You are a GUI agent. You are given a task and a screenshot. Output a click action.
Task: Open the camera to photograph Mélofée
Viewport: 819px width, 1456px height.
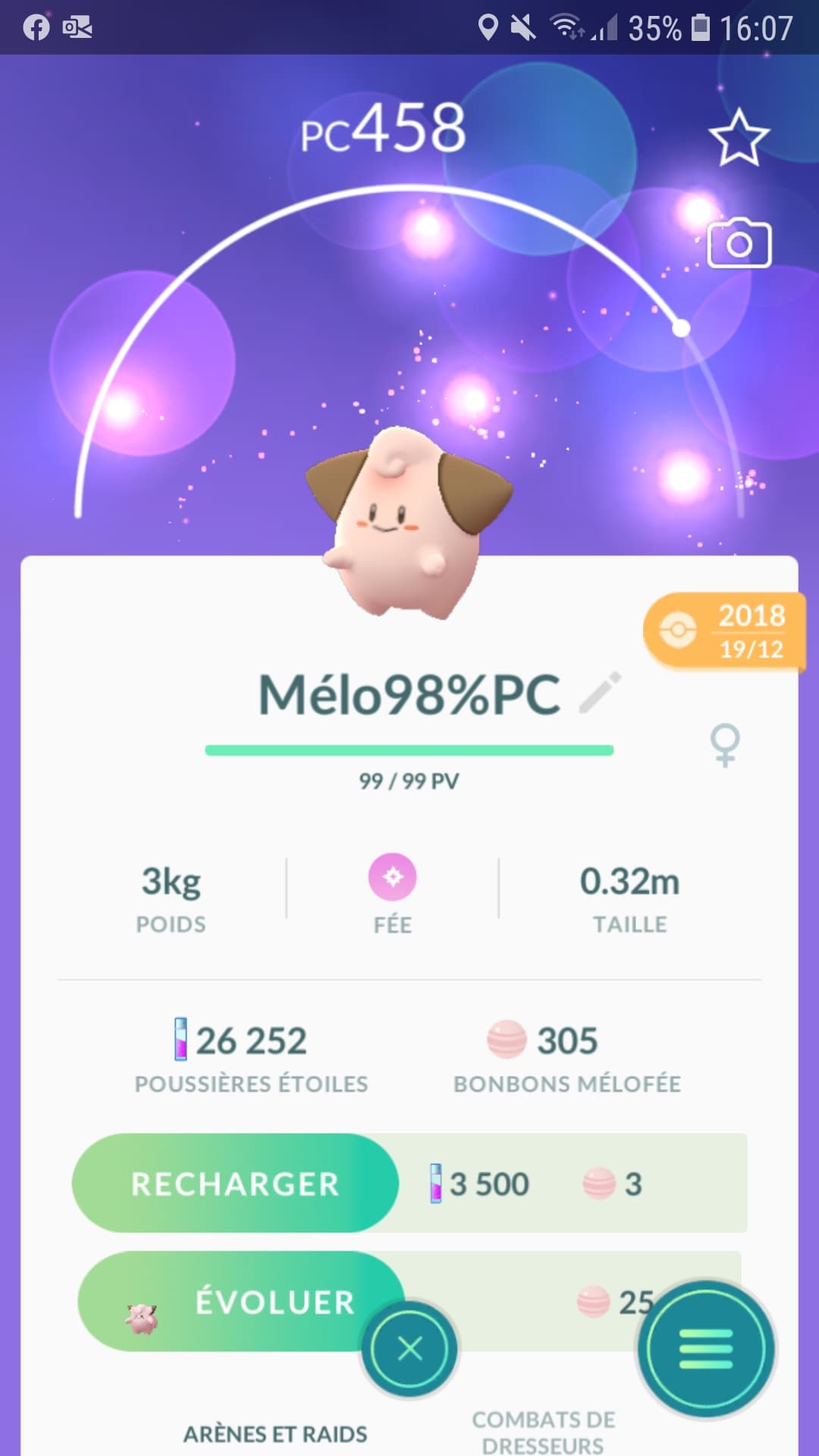[739, 243]
